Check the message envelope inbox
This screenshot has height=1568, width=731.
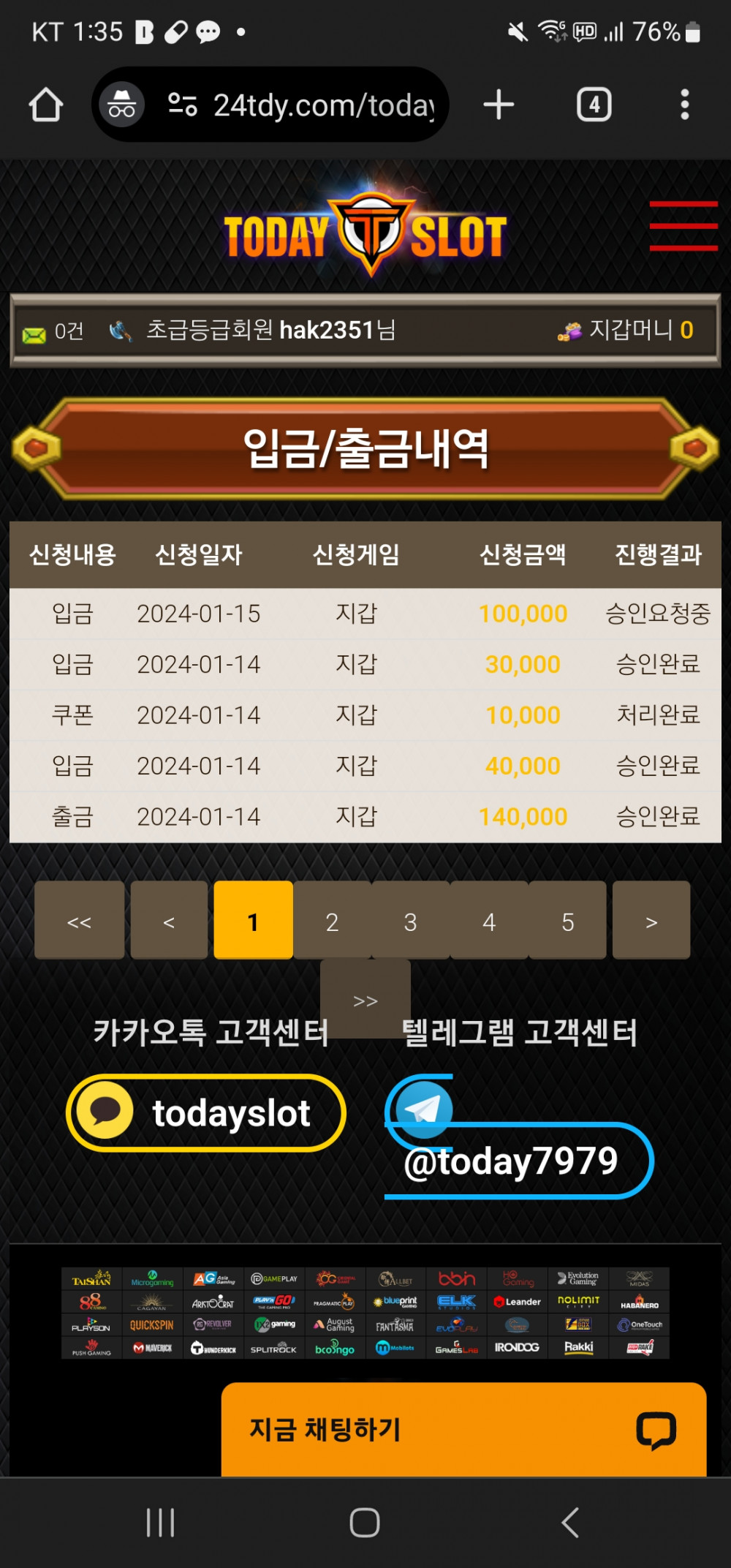pos(34,333)
